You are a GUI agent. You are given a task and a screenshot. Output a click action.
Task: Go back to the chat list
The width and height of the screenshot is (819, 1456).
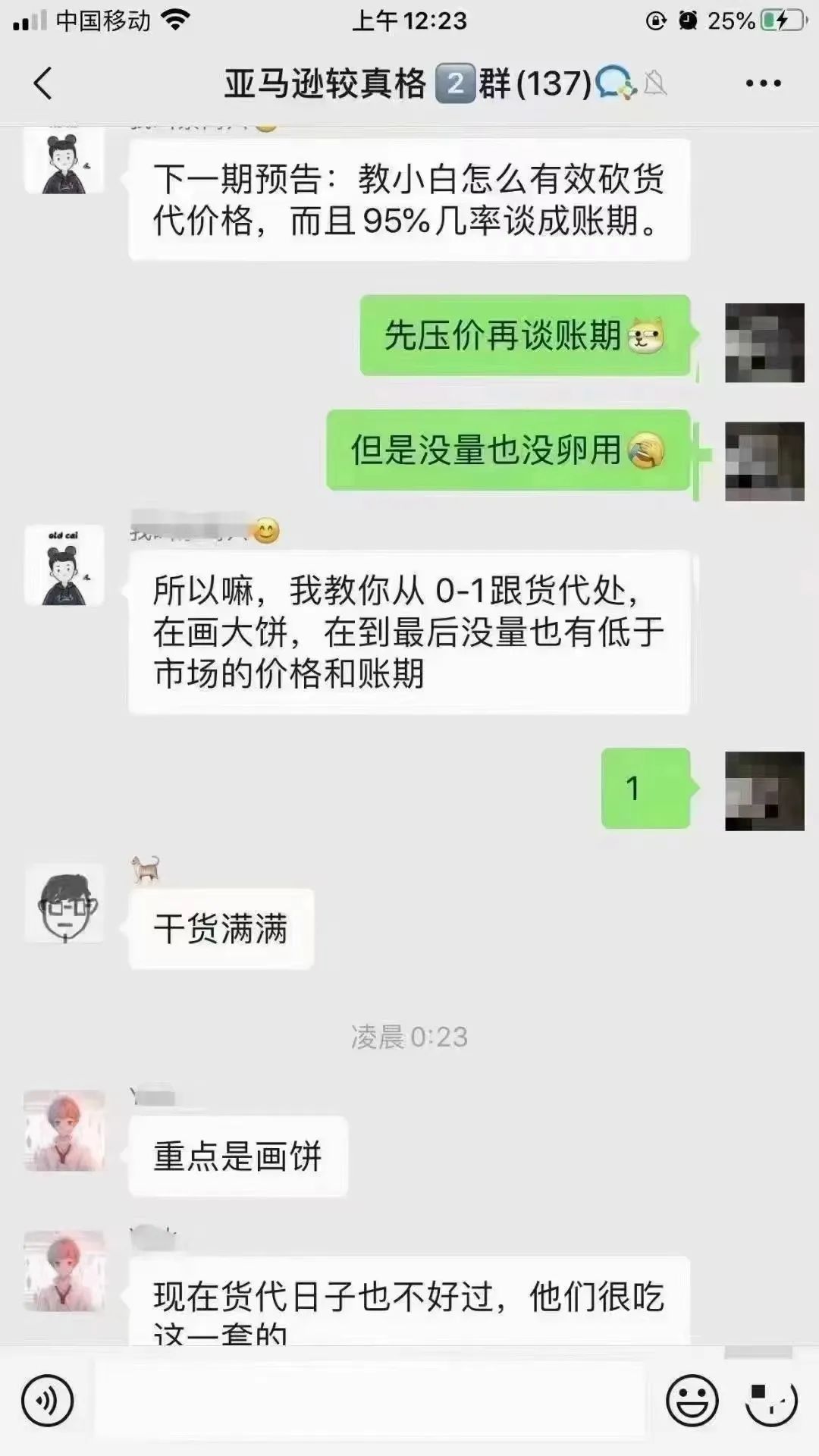tap(43, 83)
